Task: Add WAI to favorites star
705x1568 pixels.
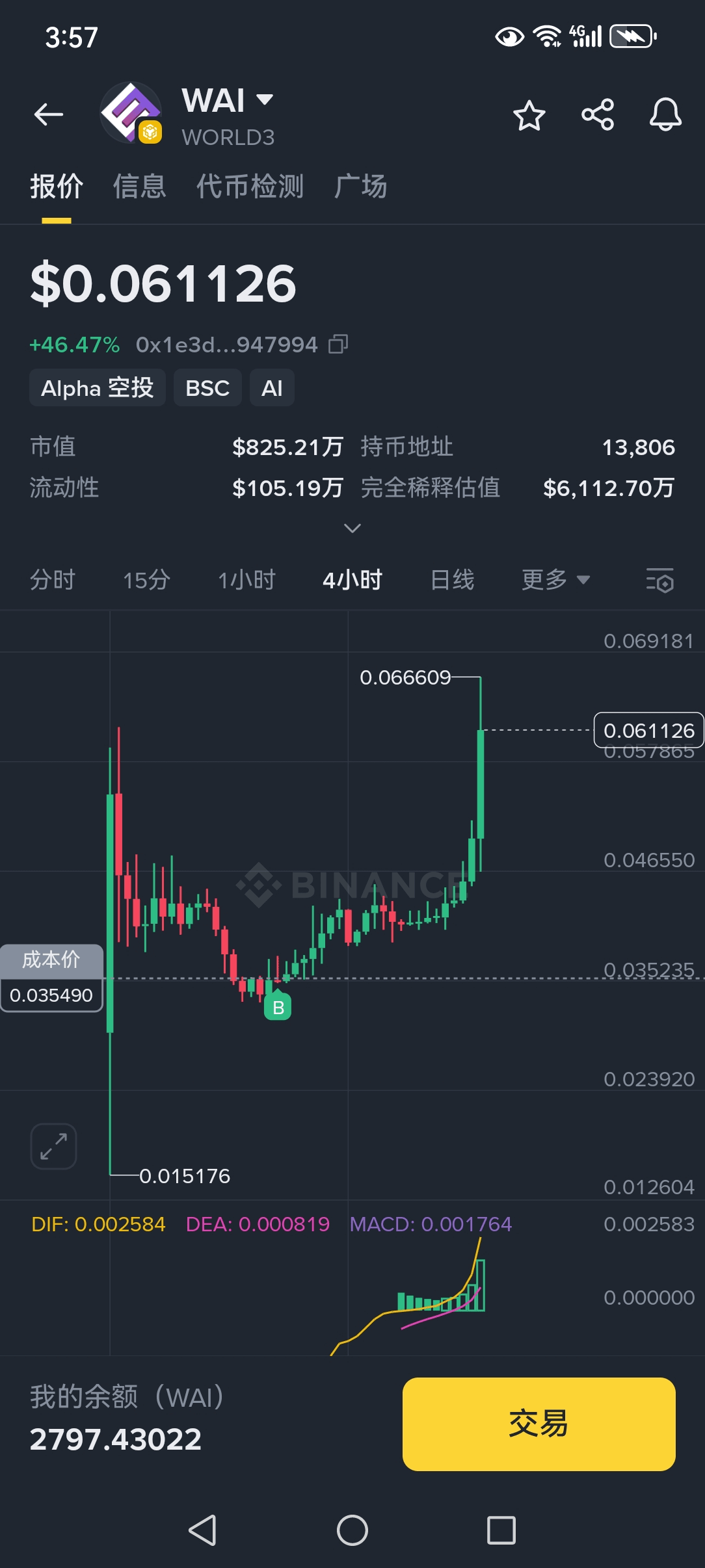Action: pyautogui.click(x=529, y=116)
